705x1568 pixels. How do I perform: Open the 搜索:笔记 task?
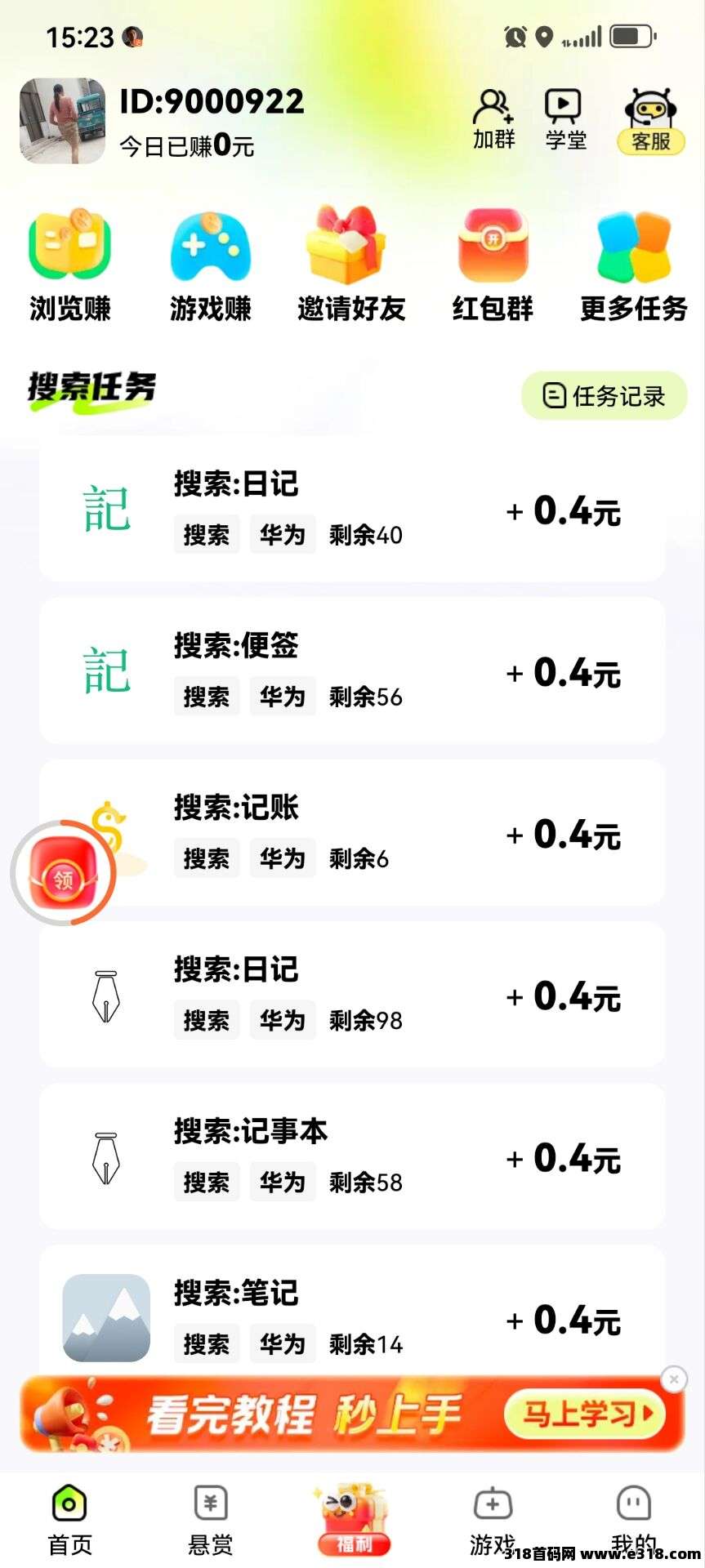click(x=351, y=1315)
